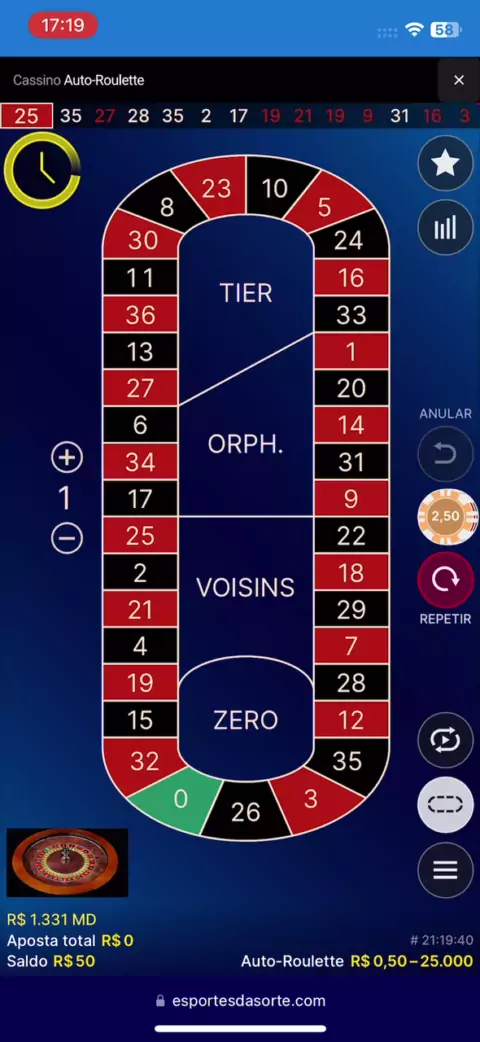
Task: Place a bet on red 23
Action: [x=214, y=189]
